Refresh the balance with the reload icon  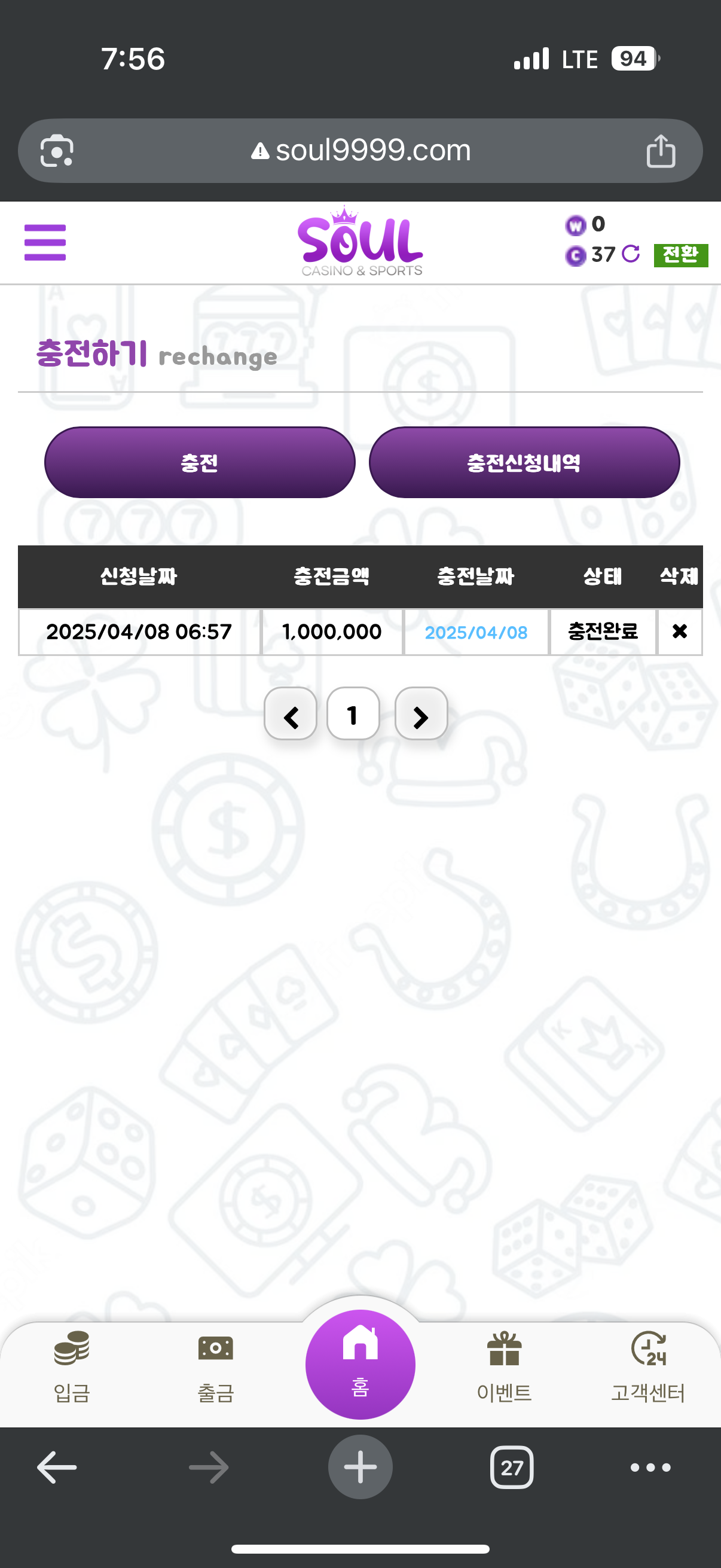(631, 254)
